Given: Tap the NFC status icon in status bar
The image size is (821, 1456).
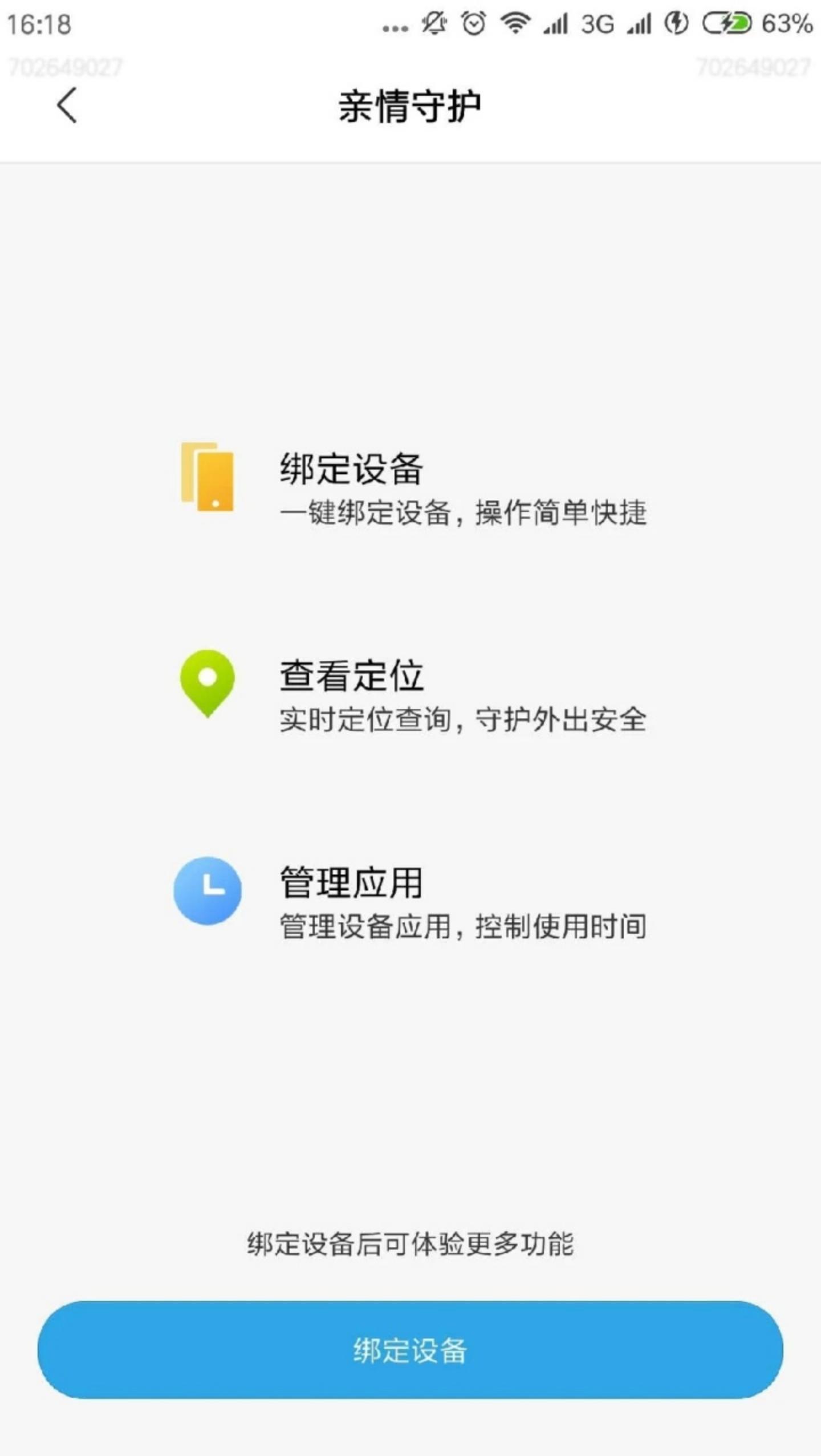Looking at the screenshot, I should coord(675,23).
